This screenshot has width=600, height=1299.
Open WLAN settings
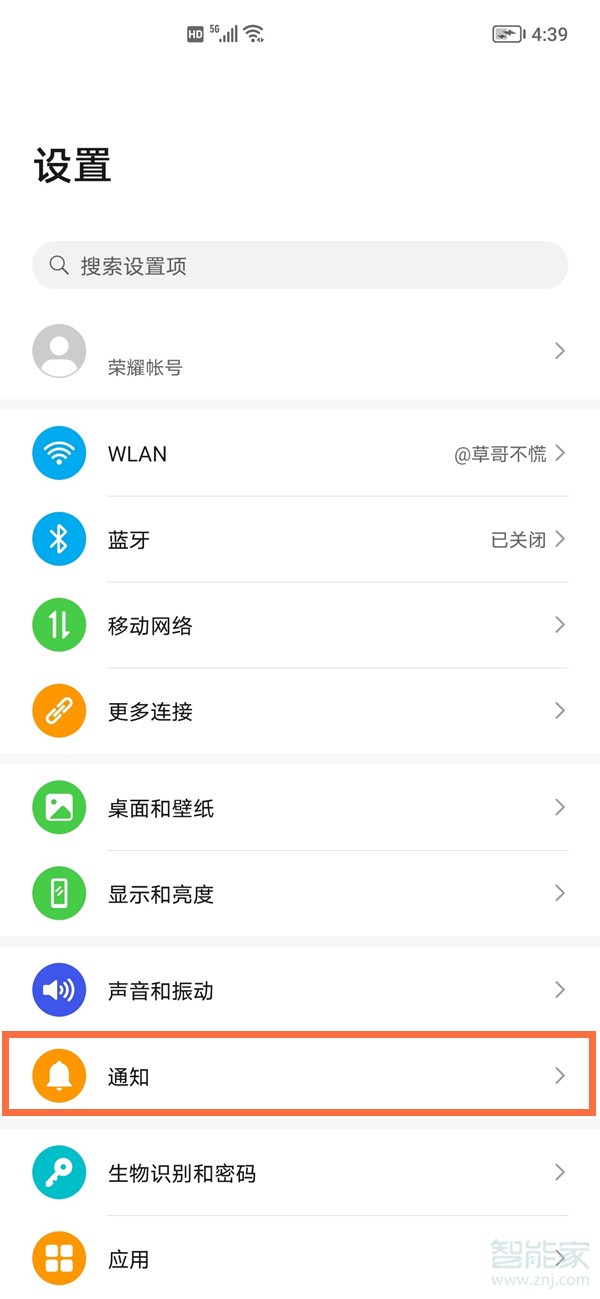300,454
